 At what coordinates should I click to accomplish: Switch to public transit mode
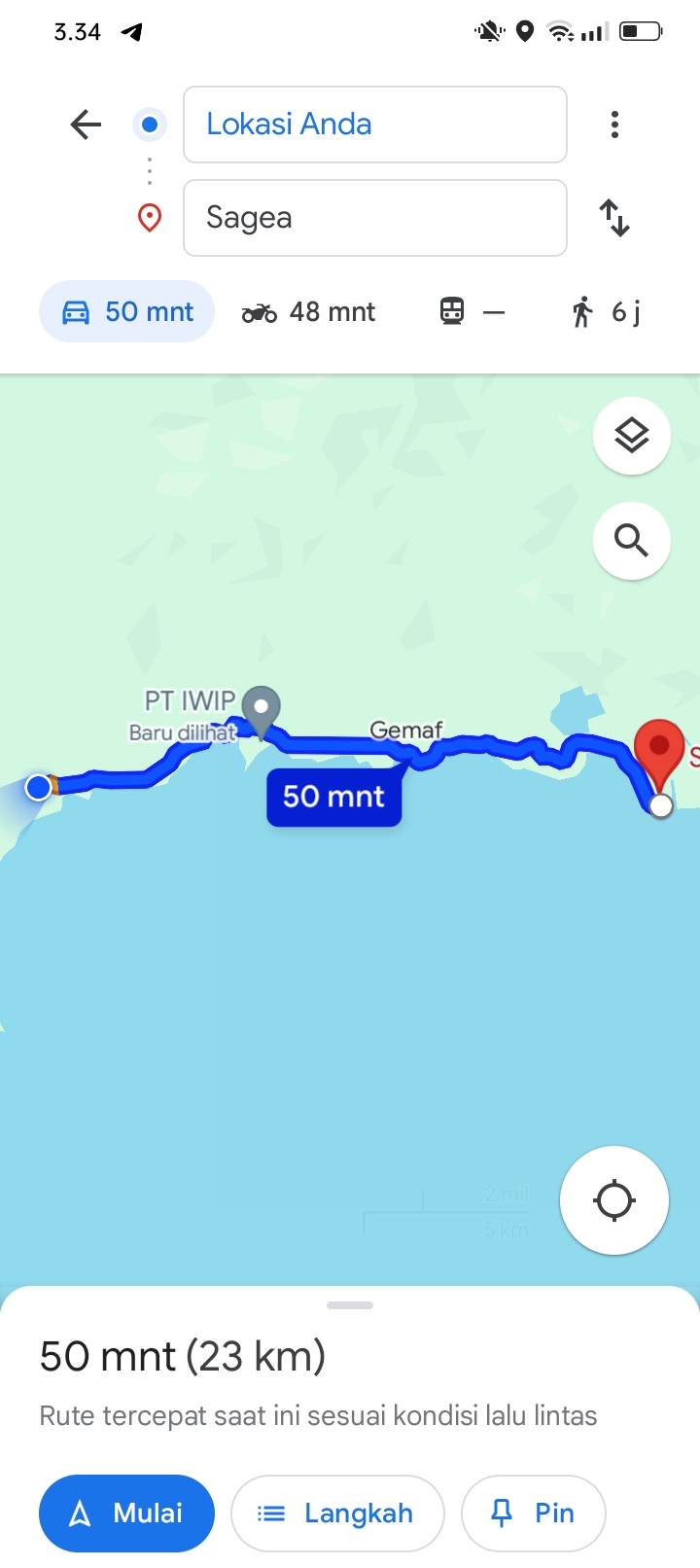tap(472, 311)
